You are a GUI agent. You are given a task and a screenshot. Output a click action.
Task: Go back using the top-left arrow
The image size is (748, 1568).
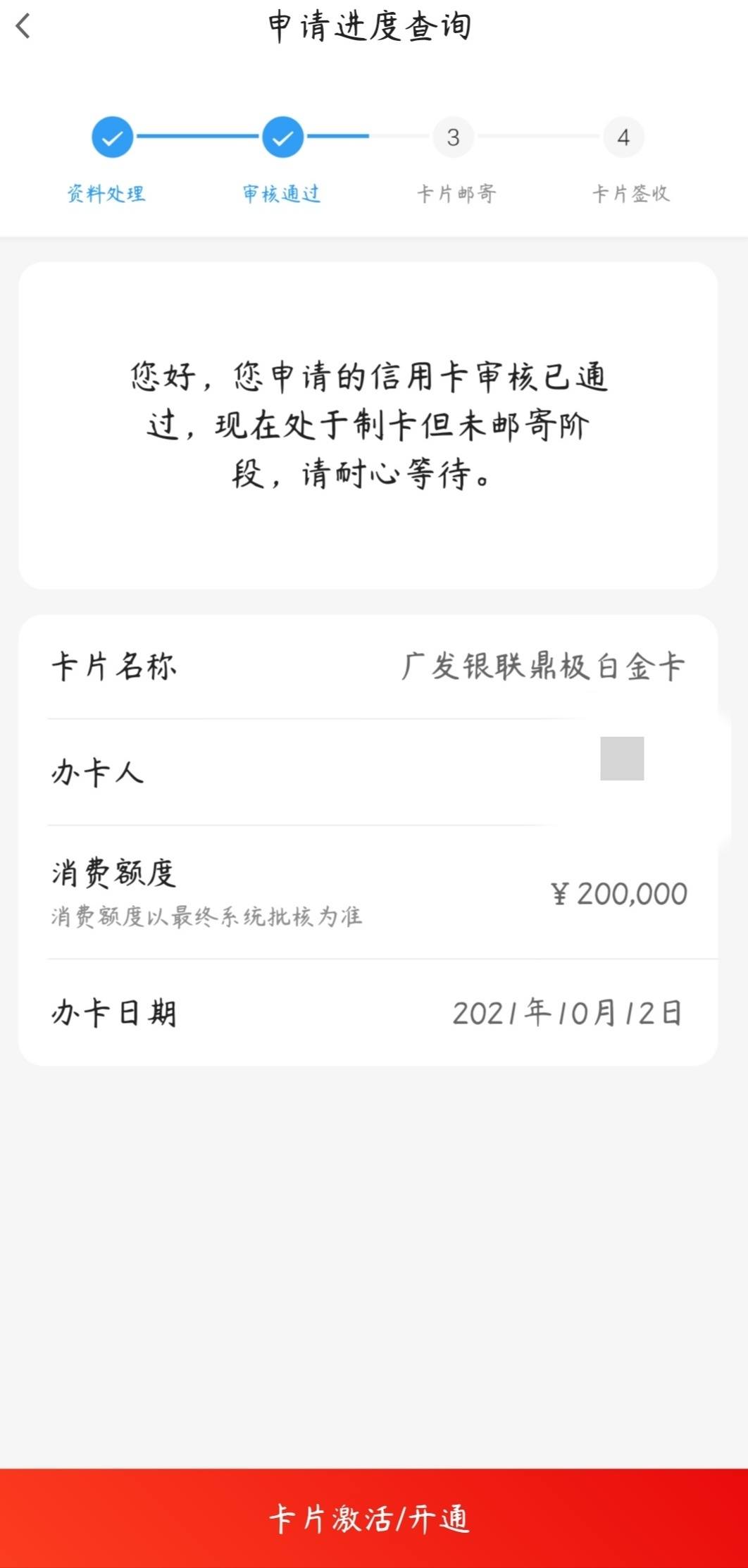coord(23,27)
